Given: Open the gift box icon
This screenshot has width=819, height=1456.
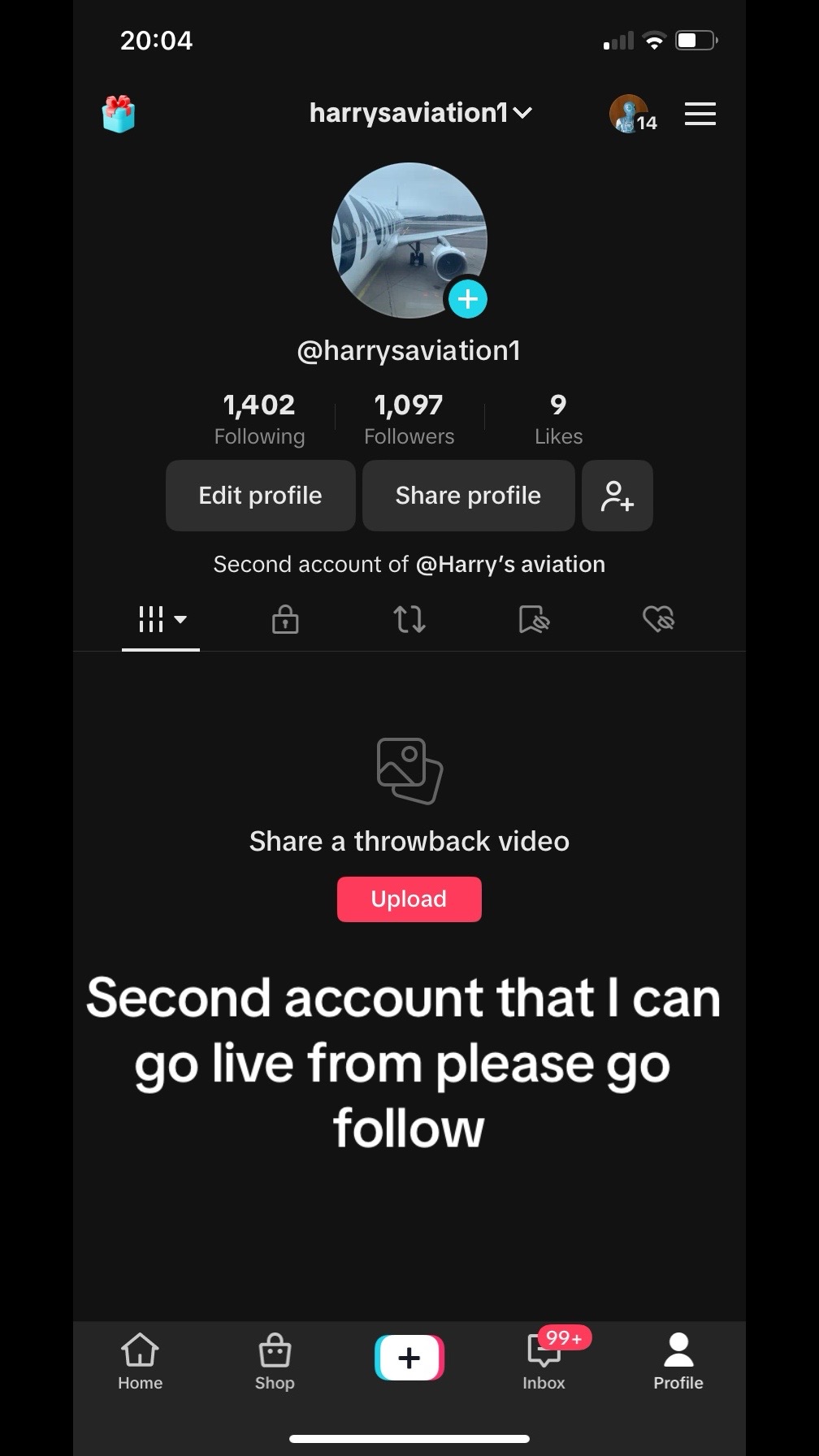Looking at the screenshot, I should pyautogui.click(x=119, y=114).
